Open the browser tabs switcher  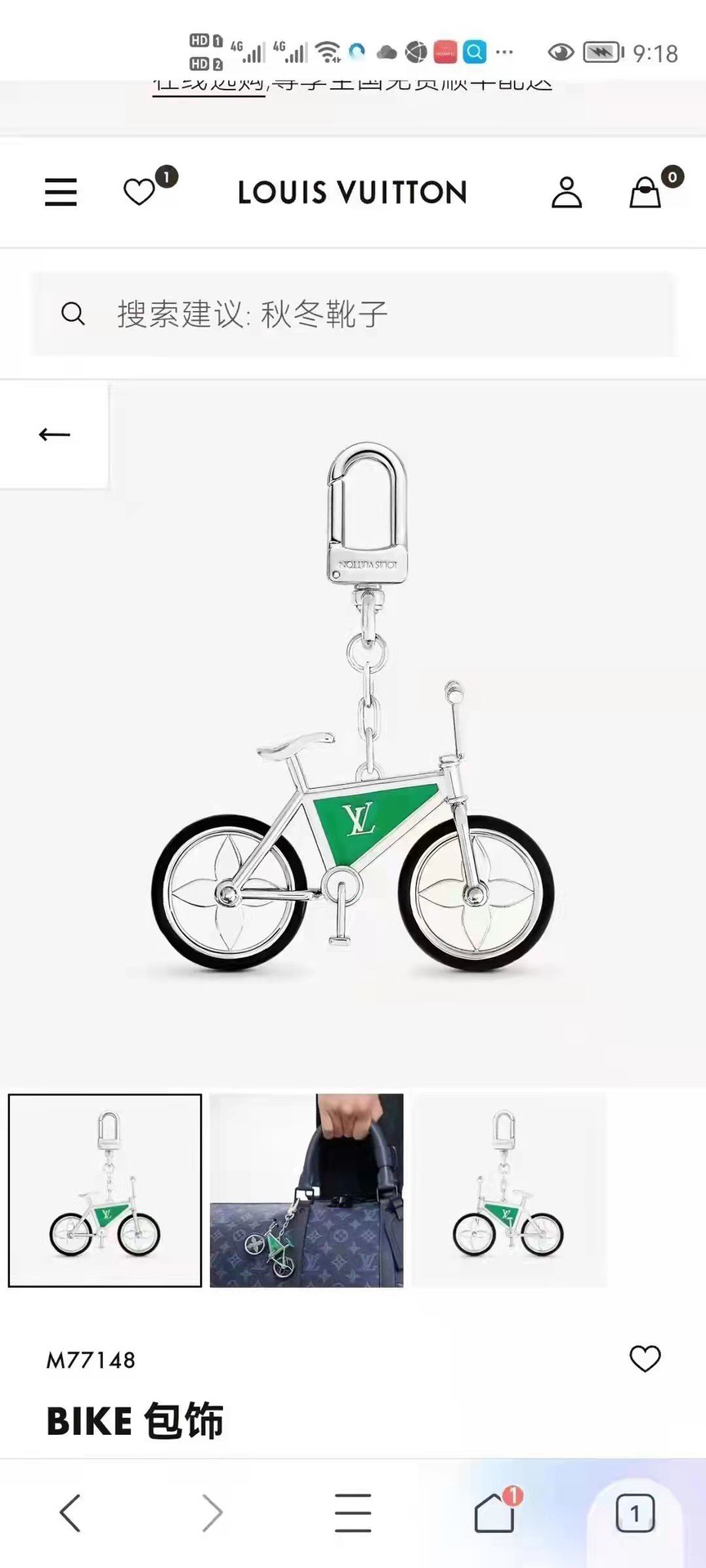coord(635,1513)
